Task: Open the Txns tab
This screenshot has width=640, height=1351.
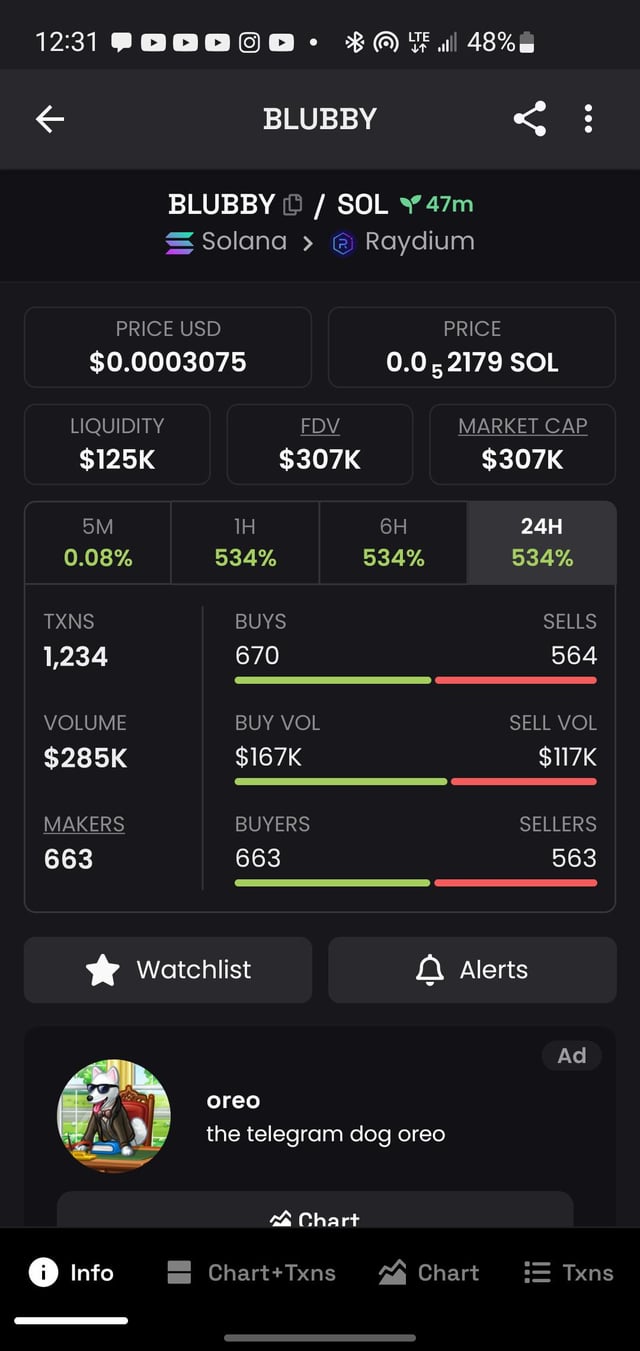Action: [569, 1272]
